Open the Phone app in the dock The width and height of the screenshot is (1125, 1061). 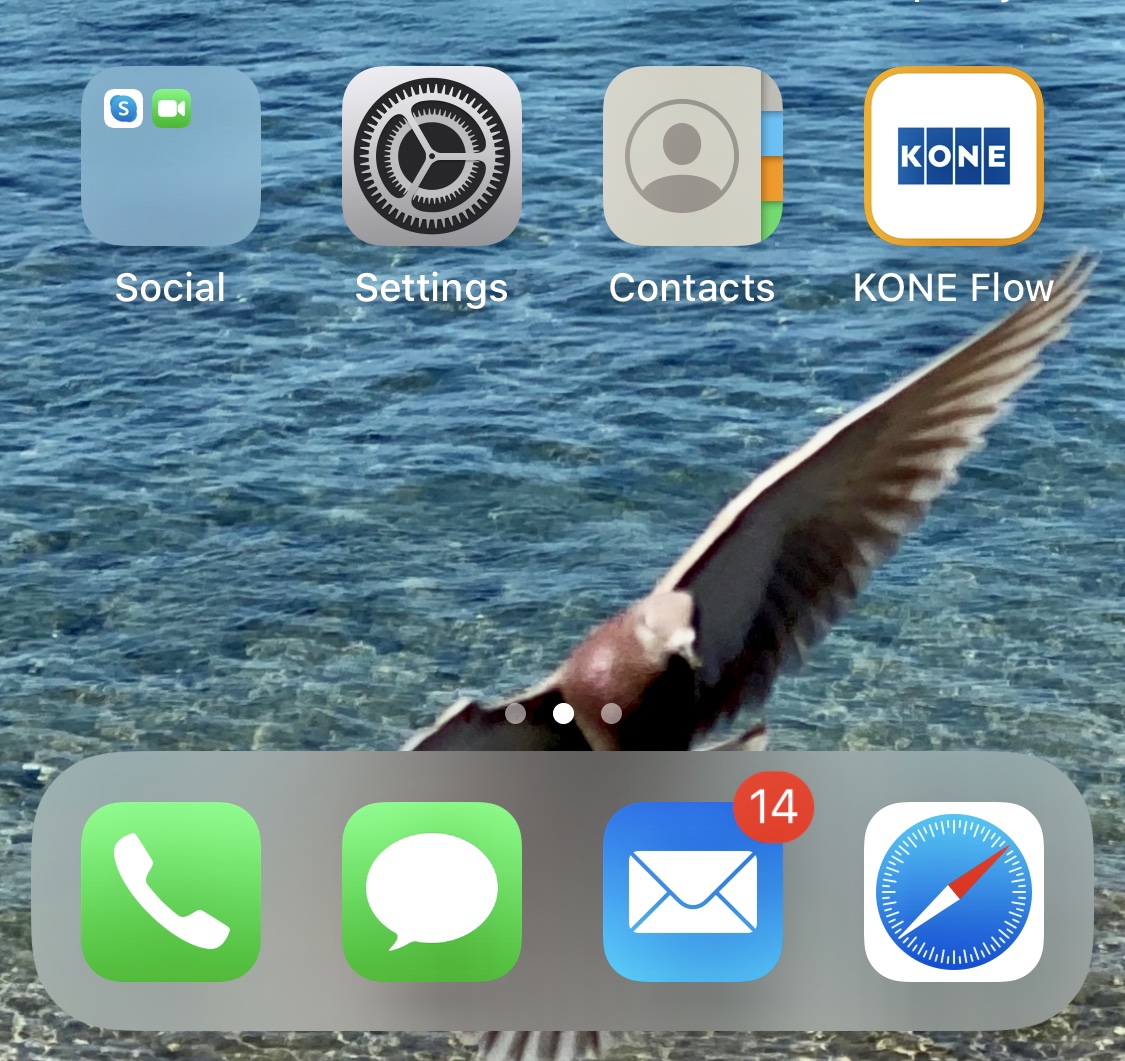170,891
